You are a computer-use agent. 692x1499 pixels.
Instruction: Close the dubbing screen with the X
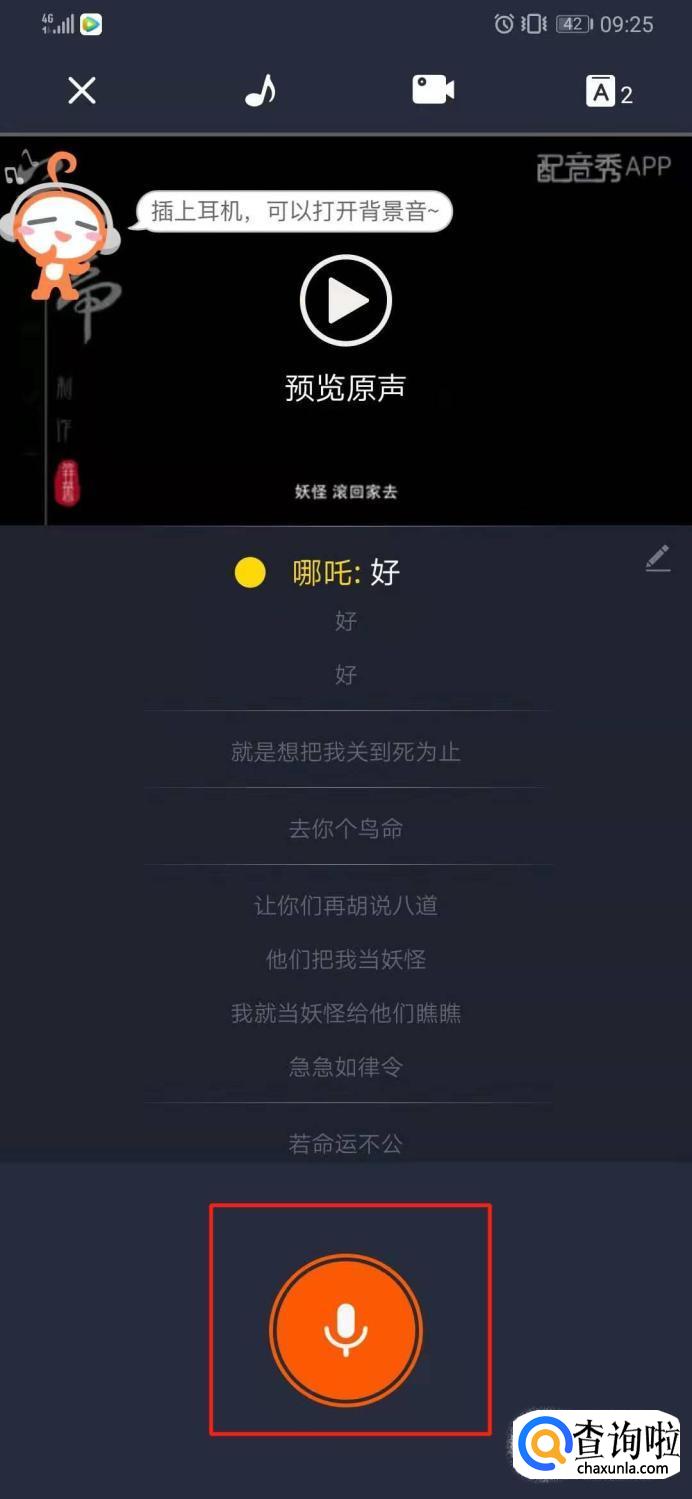[82, 91]
